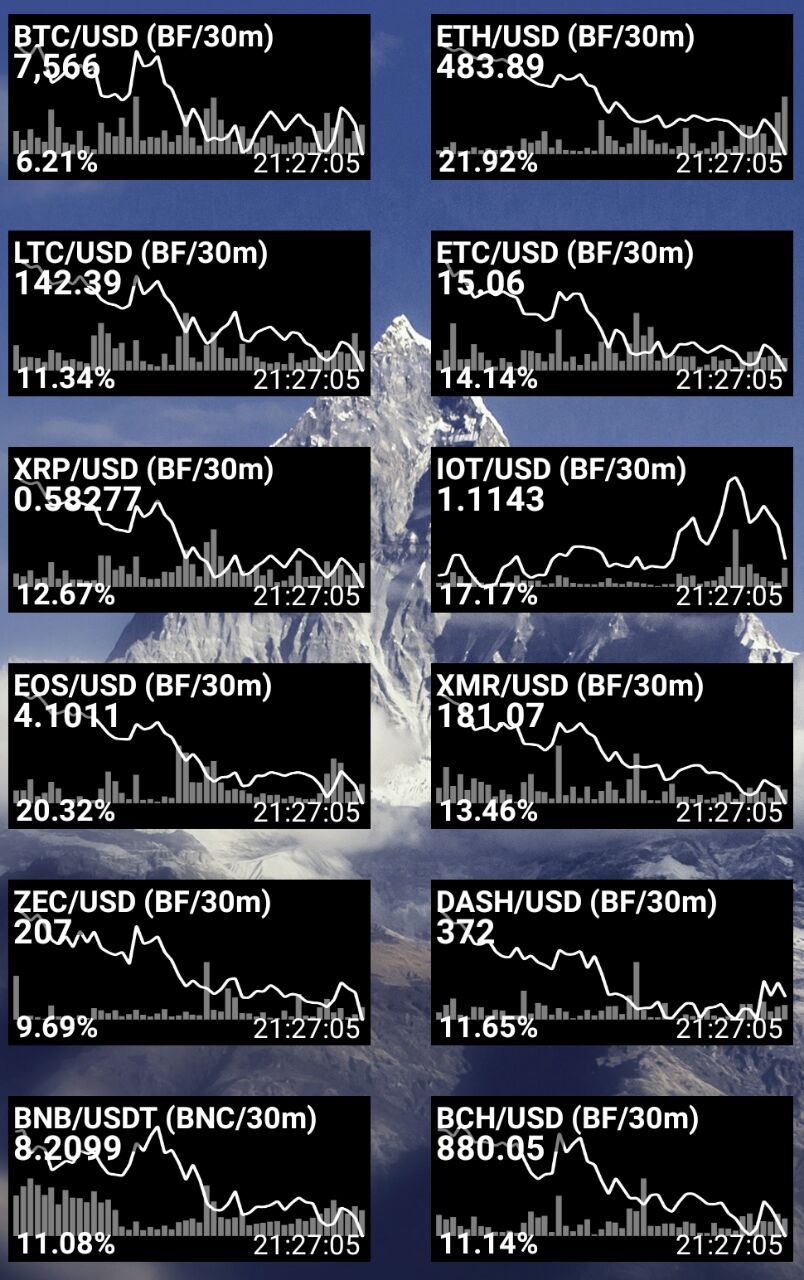The height and width of the screenshot is (1280, 804).
Task: Open the XMR/USD price widget
Action: pyautogui.click(x=612, y=745)
